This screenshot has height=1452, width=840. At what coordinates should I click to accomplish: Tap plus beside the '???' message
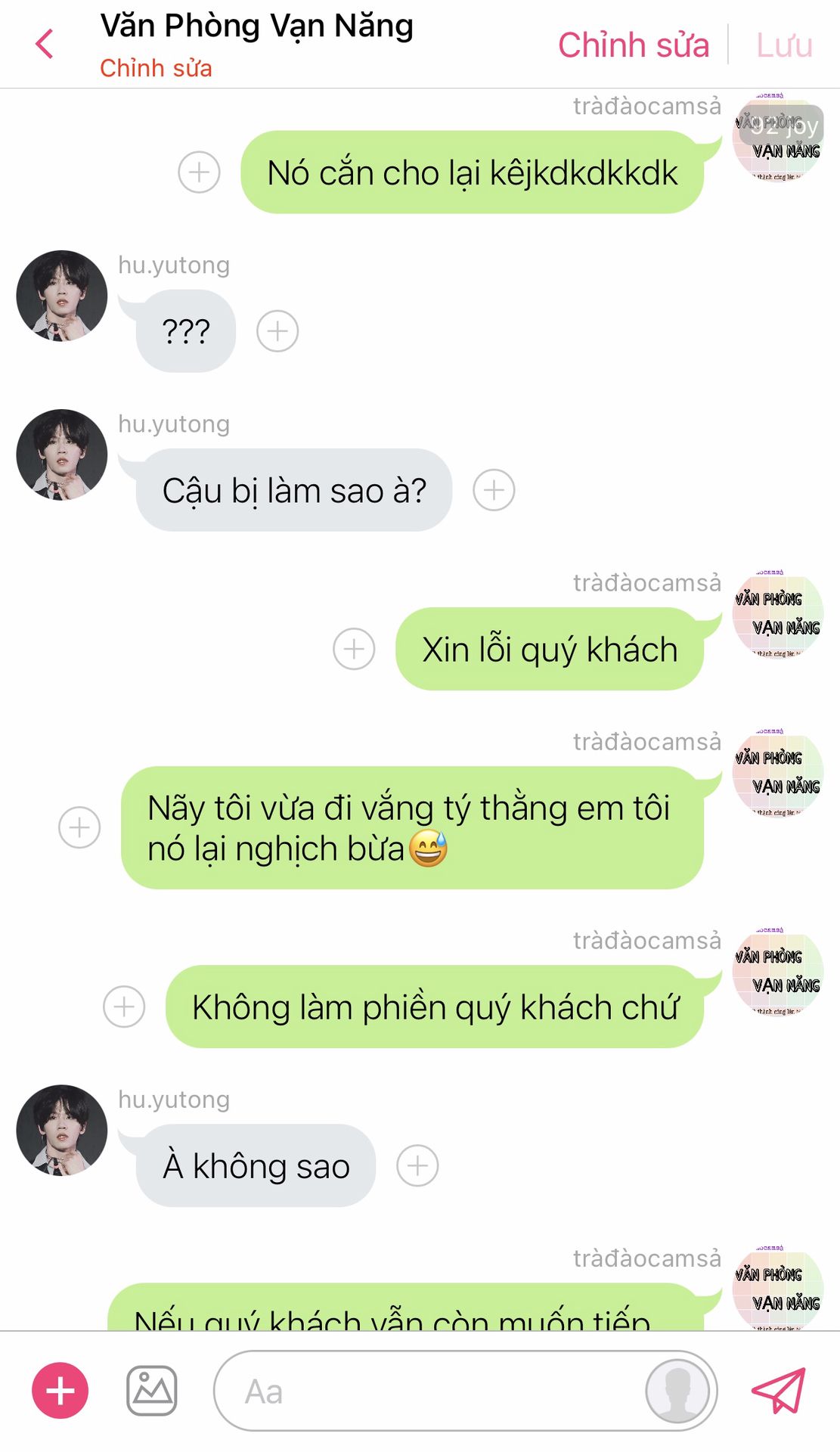[277, 331]
